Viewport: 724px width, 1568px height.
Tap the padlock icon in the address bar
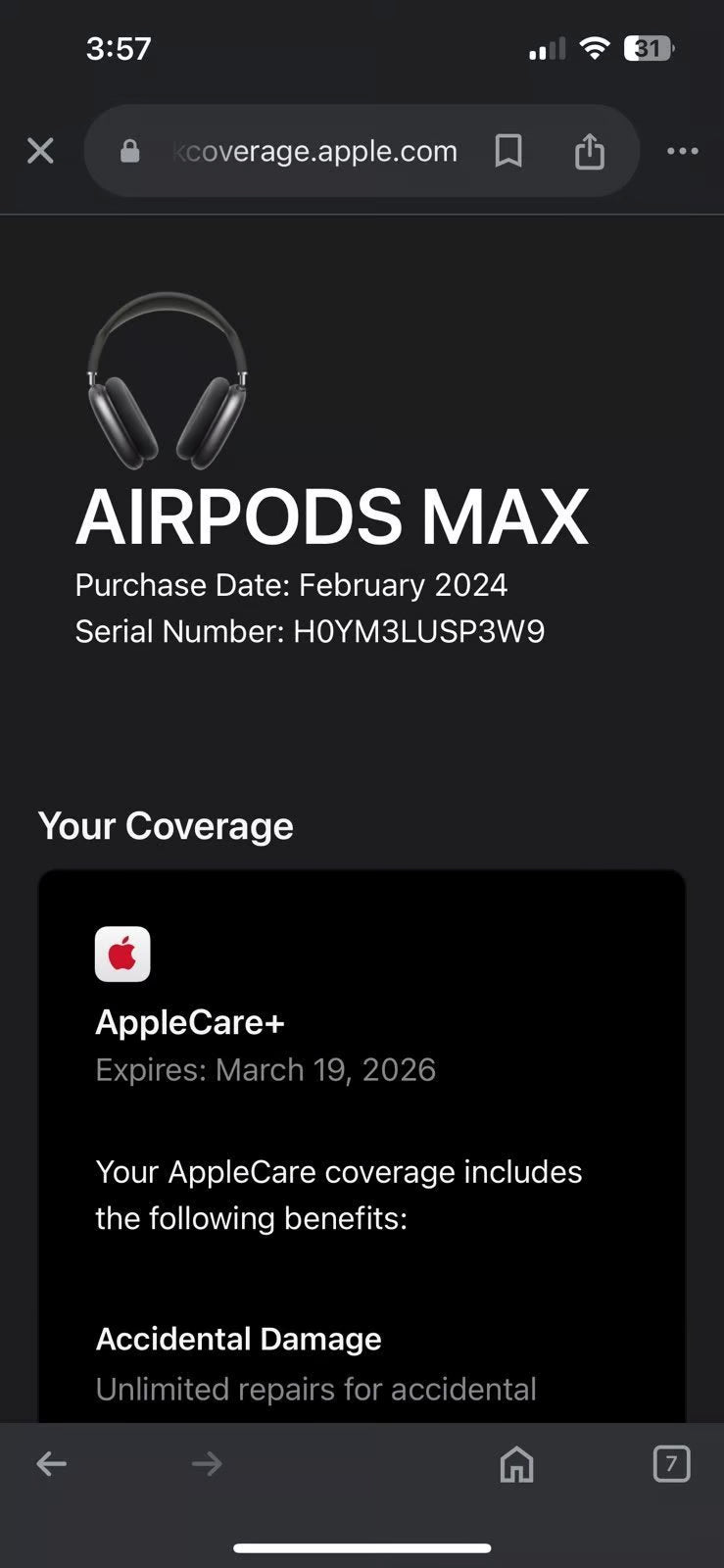(x=128, y=151)
